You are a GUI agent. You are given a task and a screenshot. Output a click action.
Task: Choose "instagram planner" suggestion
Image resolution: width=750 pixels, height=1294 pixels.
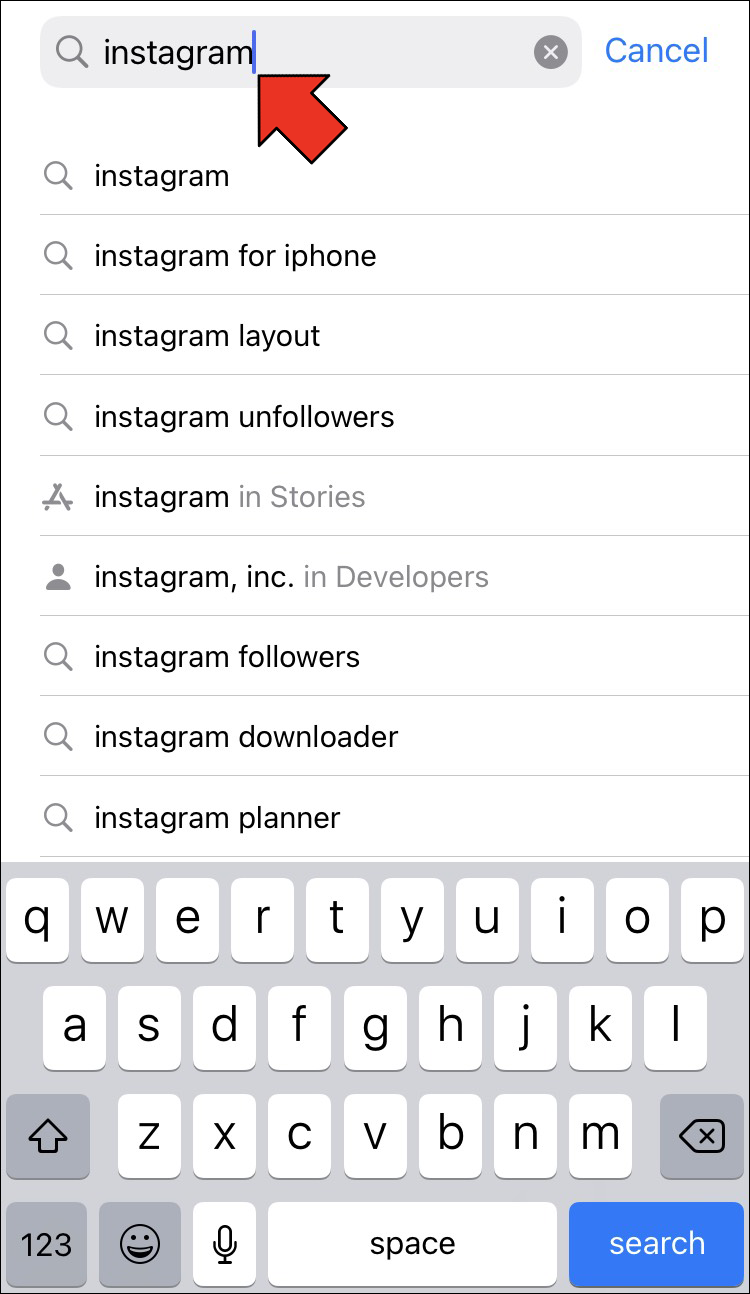pyautogui.click(x=217, y=818)
